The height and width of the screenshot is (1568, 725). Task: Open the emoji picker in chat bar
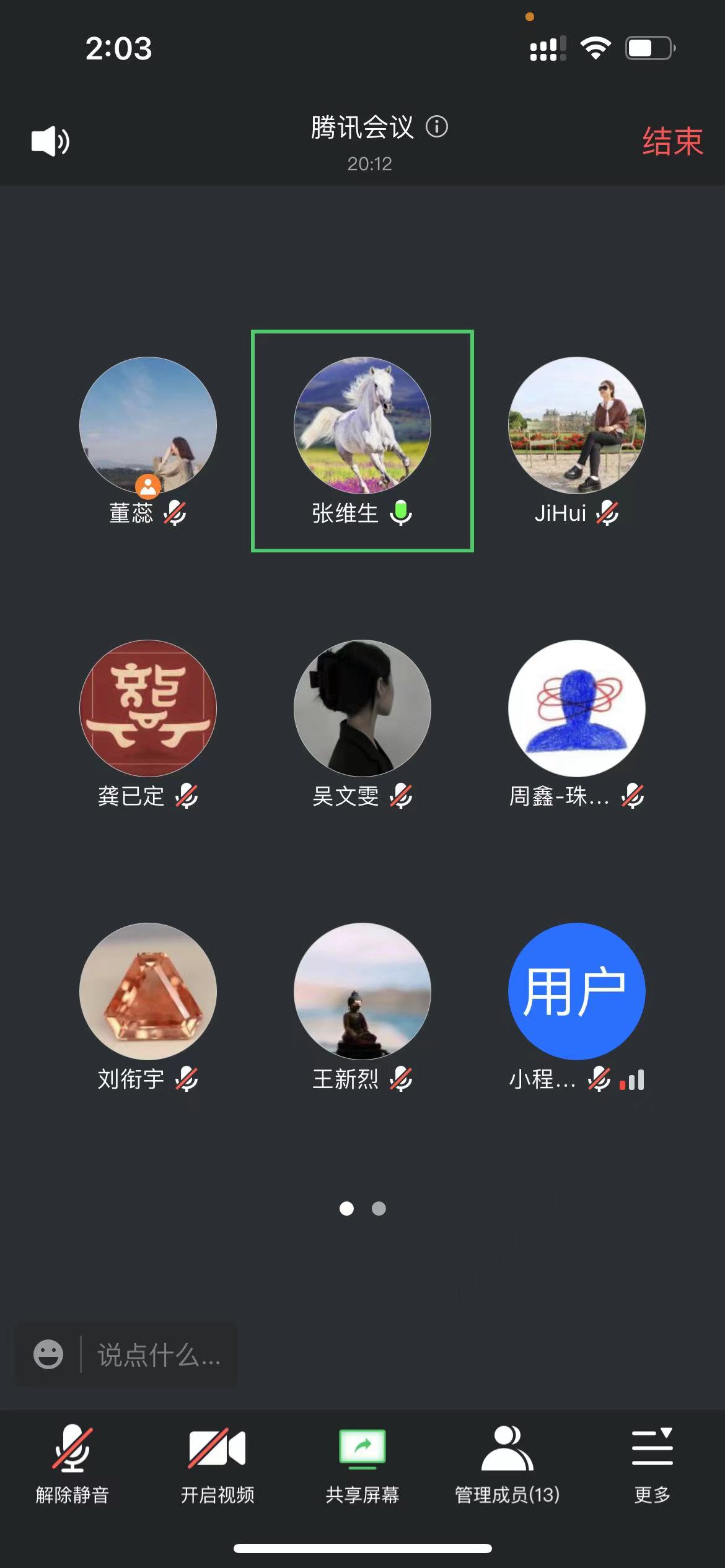[x=48, y=1354]
